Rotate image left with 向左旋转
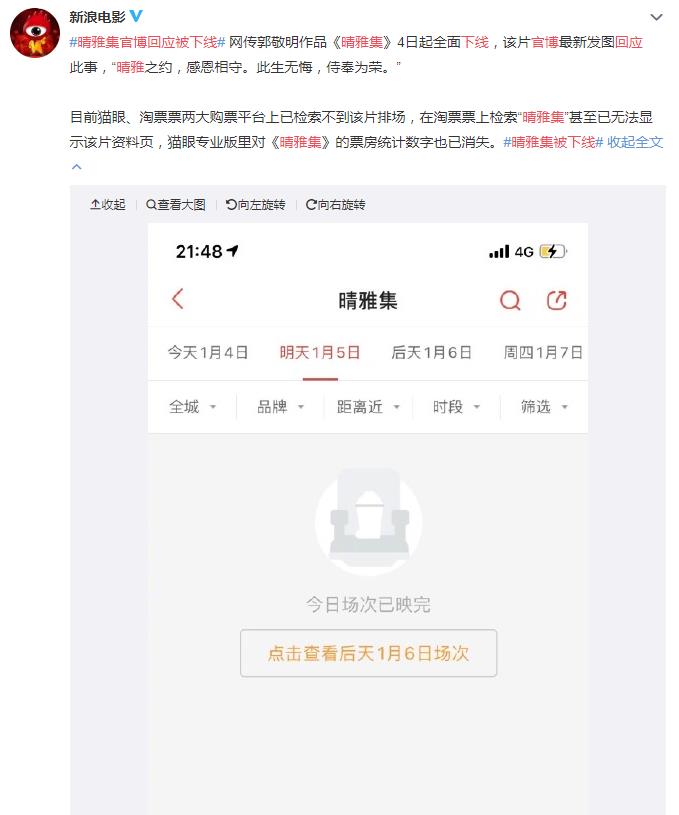The width and height of the screenshot is (679, 815). coord(256,204)
